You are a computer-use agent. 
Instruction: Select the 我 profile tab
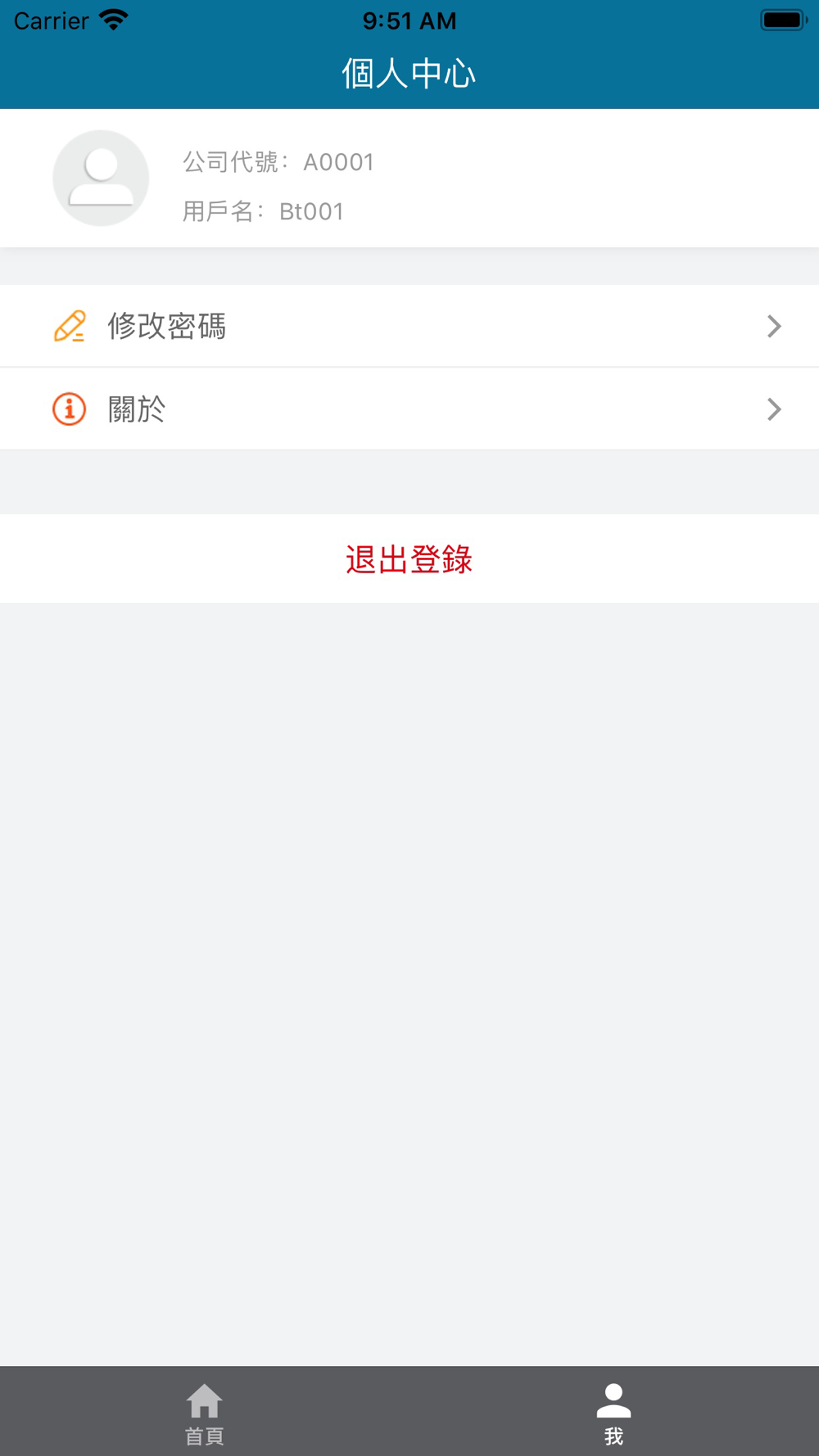tap(614, 1413)
